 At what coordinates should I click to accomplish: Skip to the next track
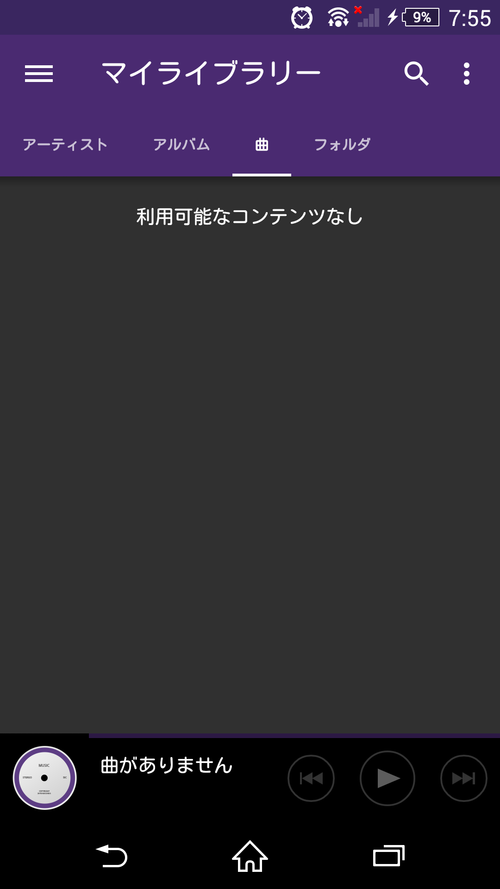464,778
